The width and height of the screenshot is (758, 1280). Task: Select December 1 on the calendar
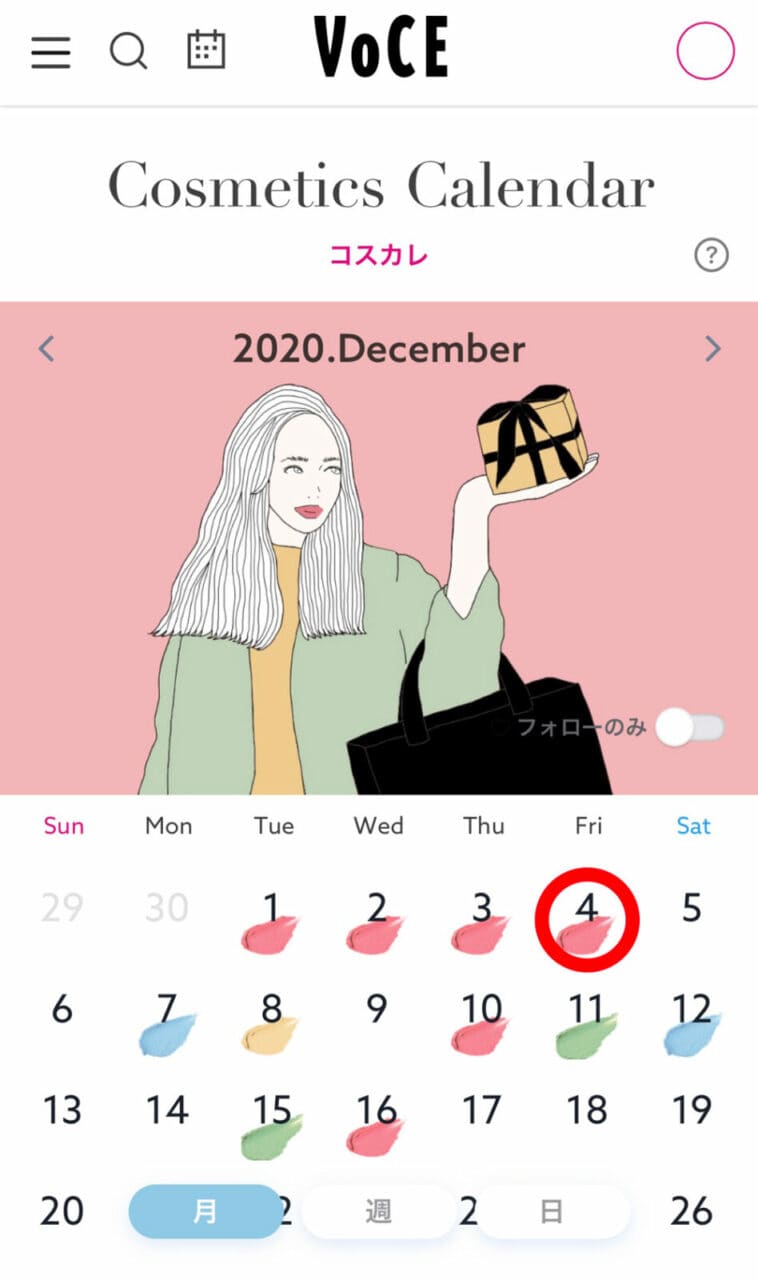coord(271,920)
